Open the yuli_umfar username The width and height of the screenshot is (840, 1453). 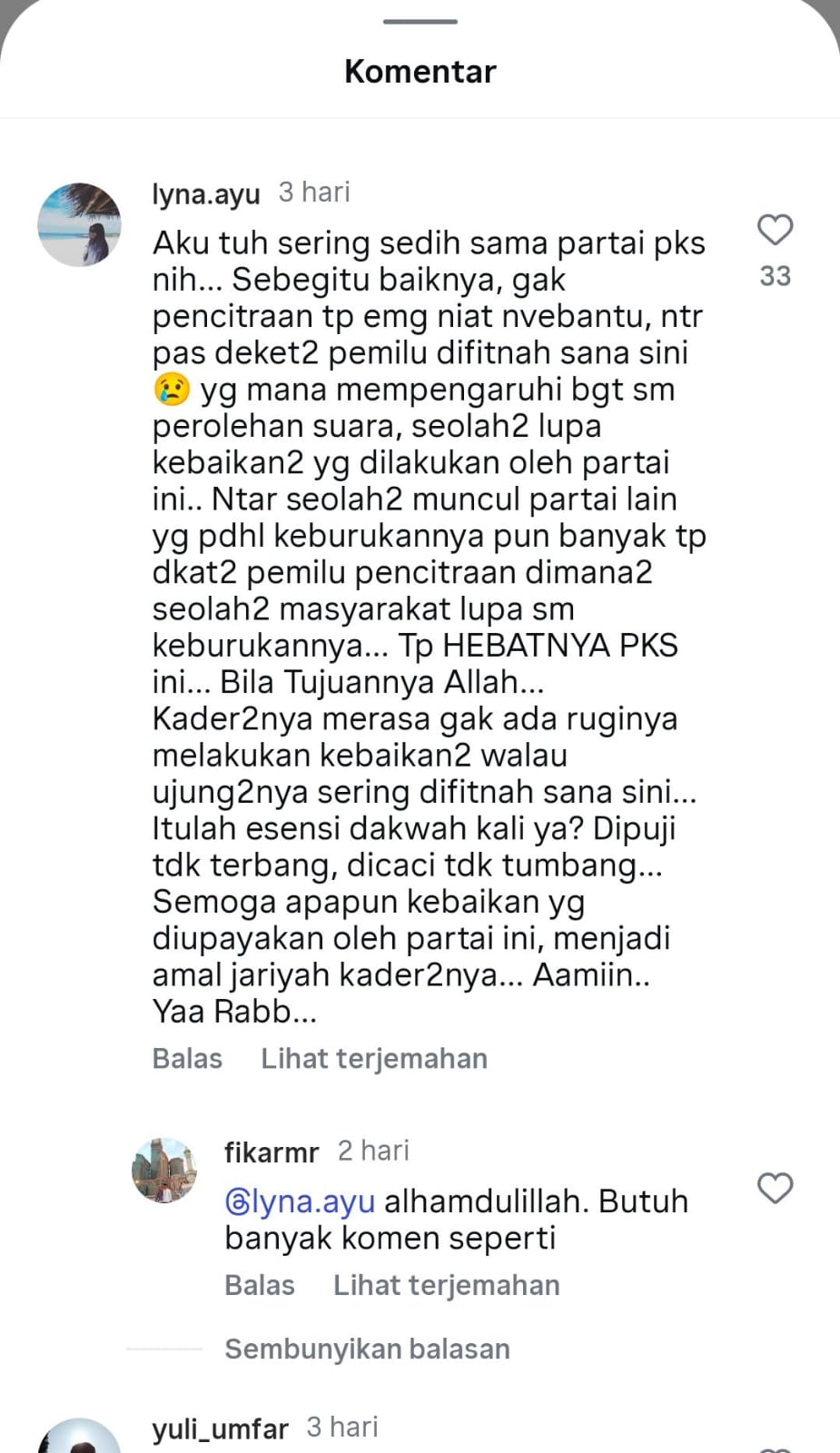[221, 1428]
